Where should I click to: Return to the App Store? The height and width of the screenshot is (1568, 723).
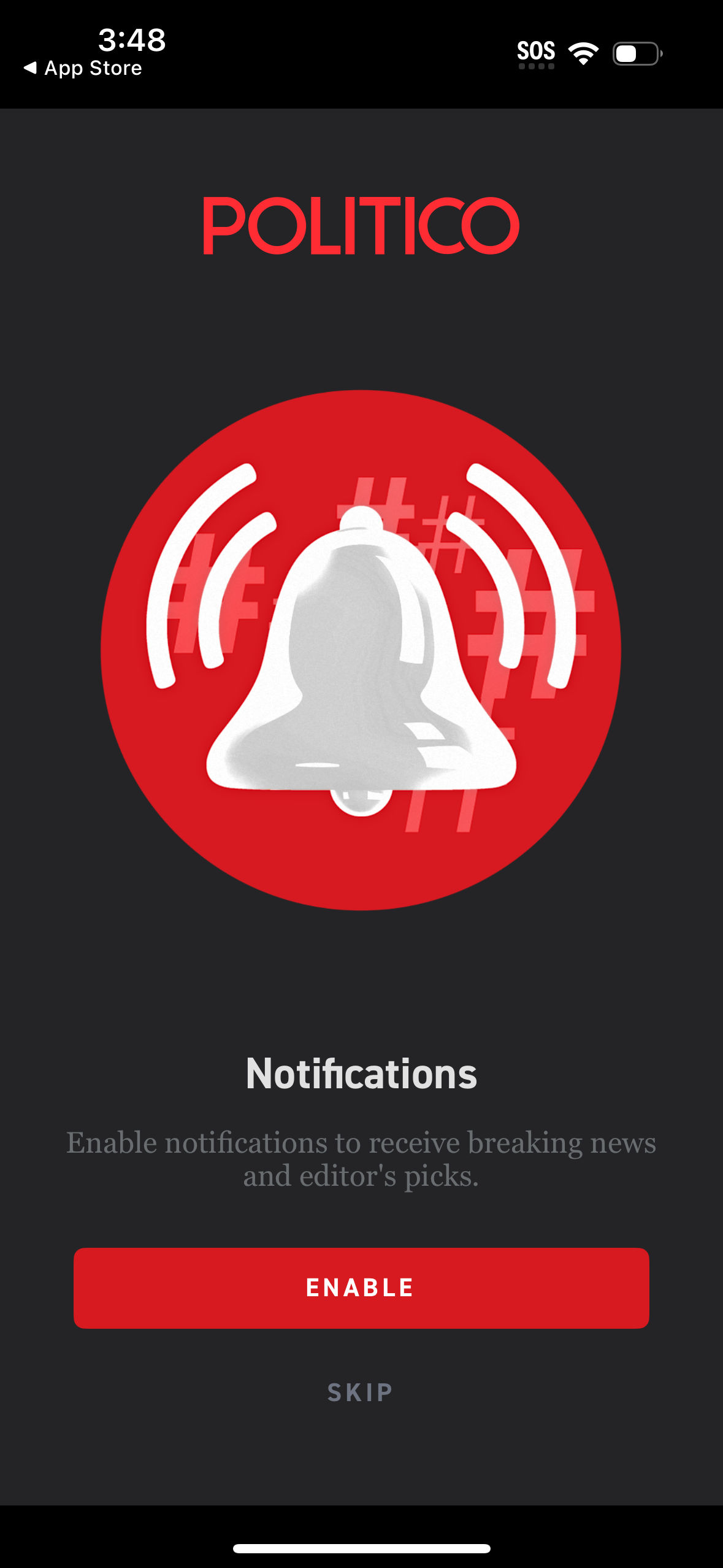pos(83,68)
